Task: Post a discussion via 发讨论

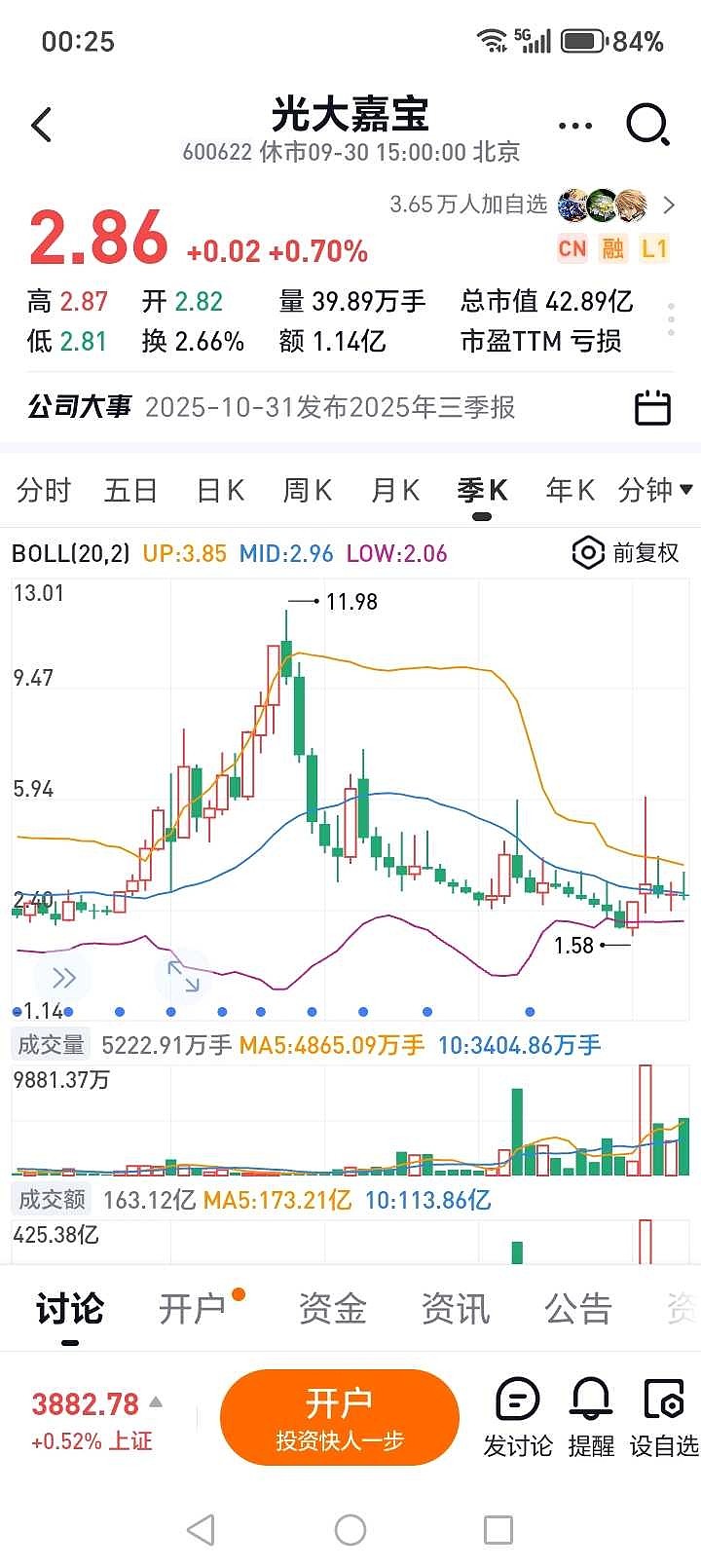Action: click(517, 1417)
